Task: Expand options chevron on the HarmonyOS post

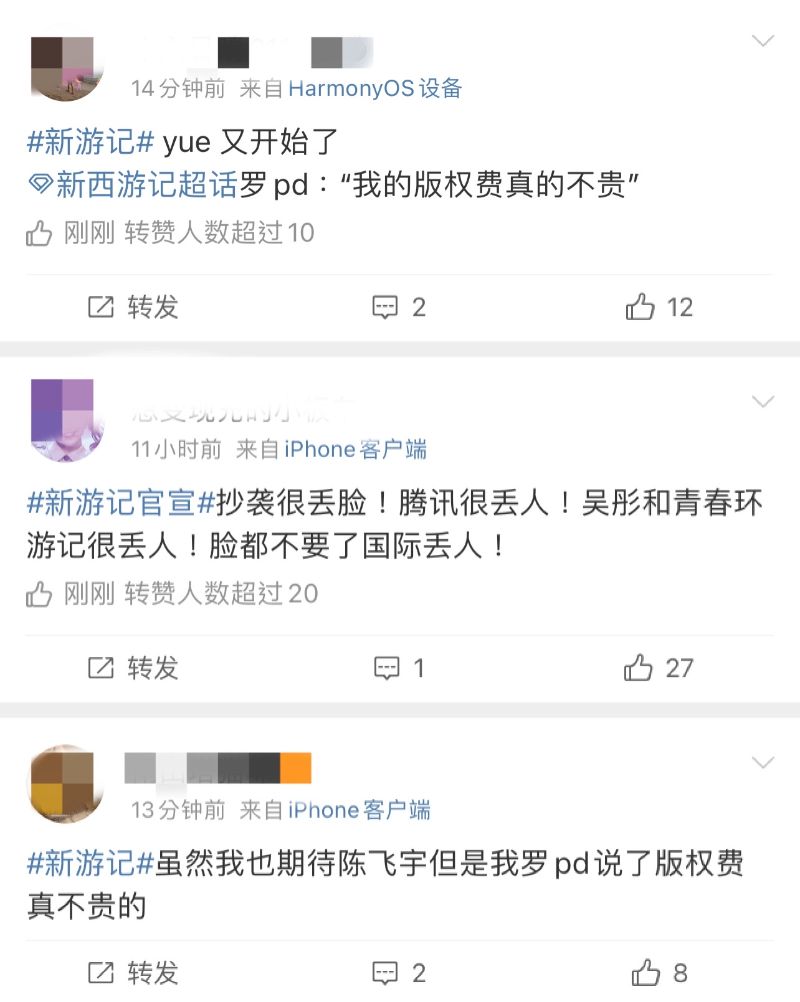Action: pos(763,41)
